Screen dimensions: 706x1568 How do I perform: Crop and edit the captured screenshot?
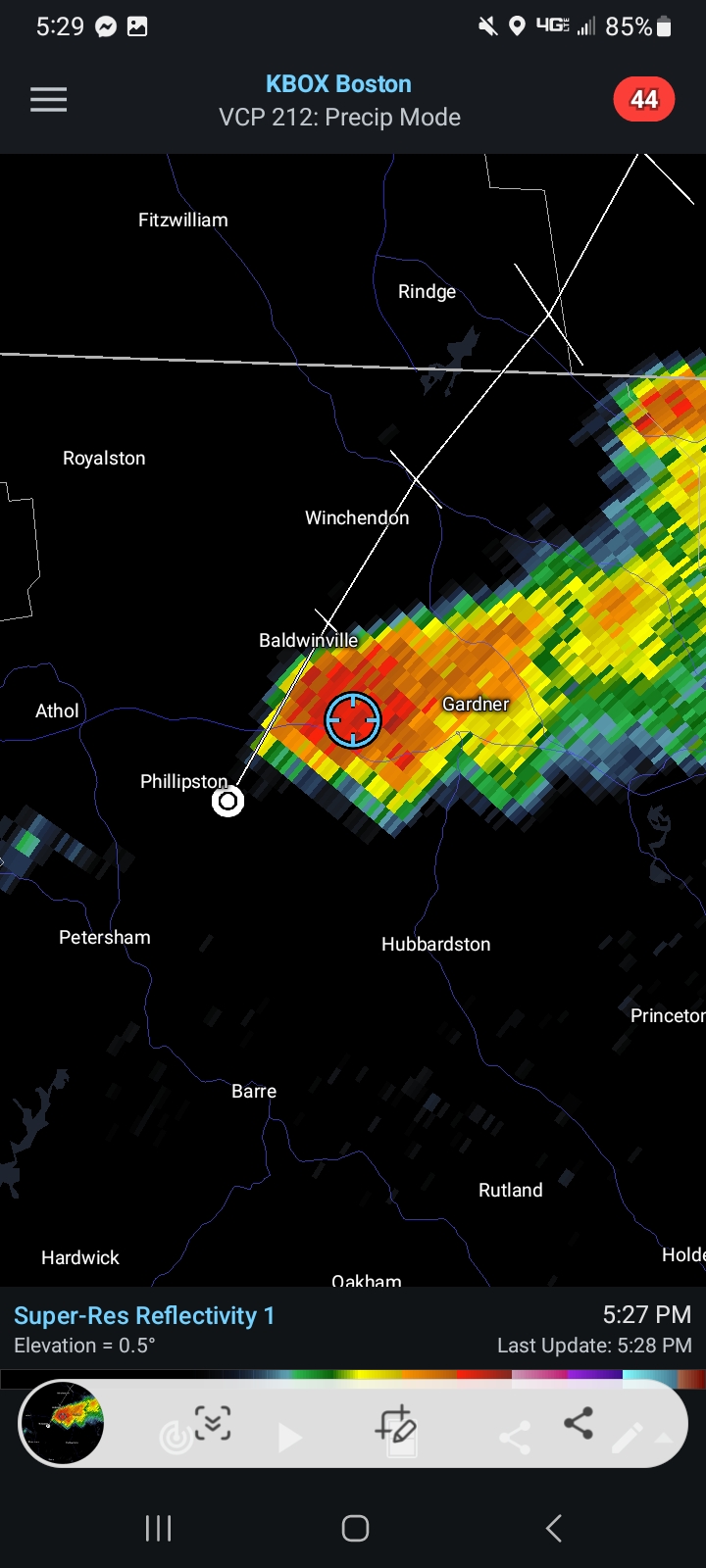pos(396,1425)
